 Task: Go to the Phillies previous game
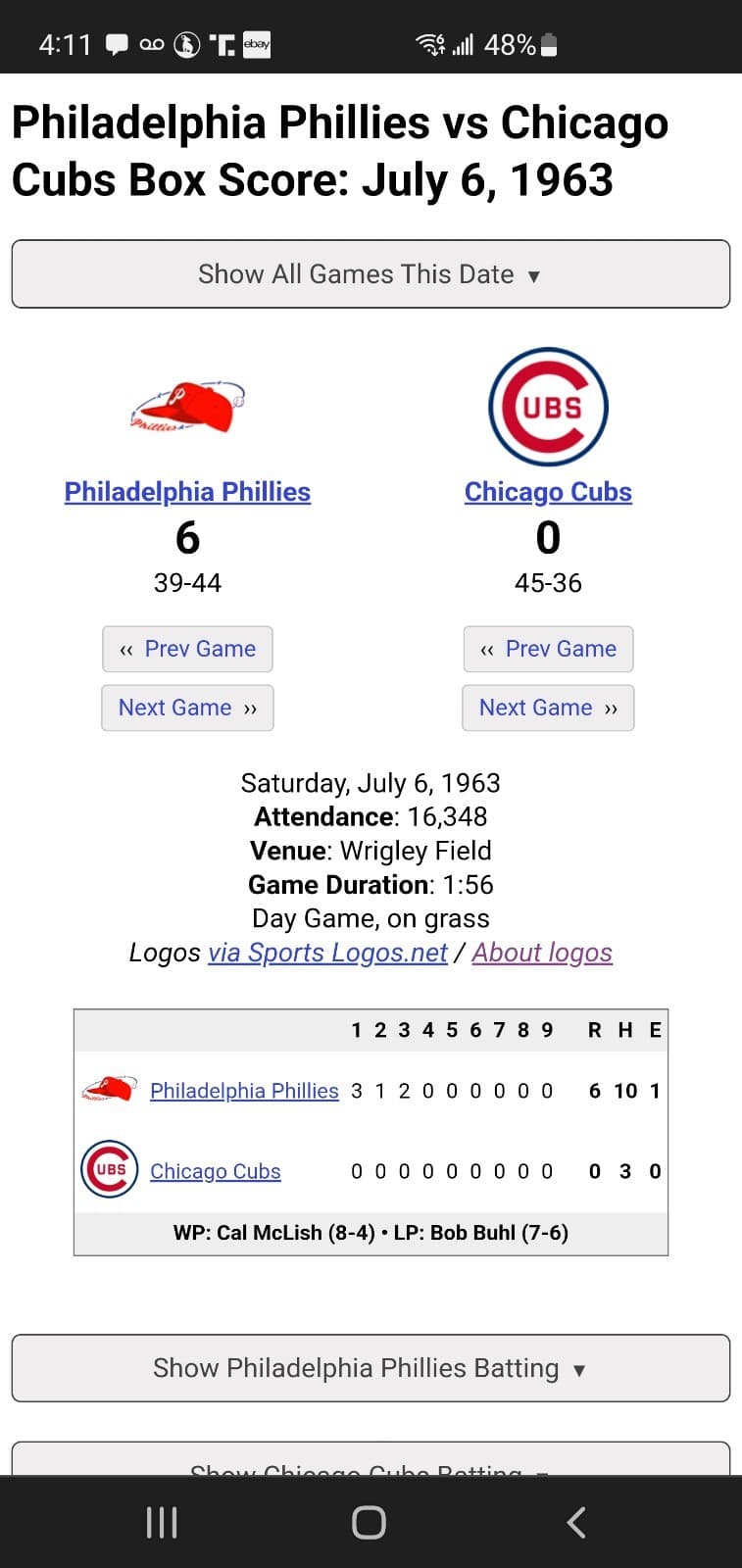[187, 649]
